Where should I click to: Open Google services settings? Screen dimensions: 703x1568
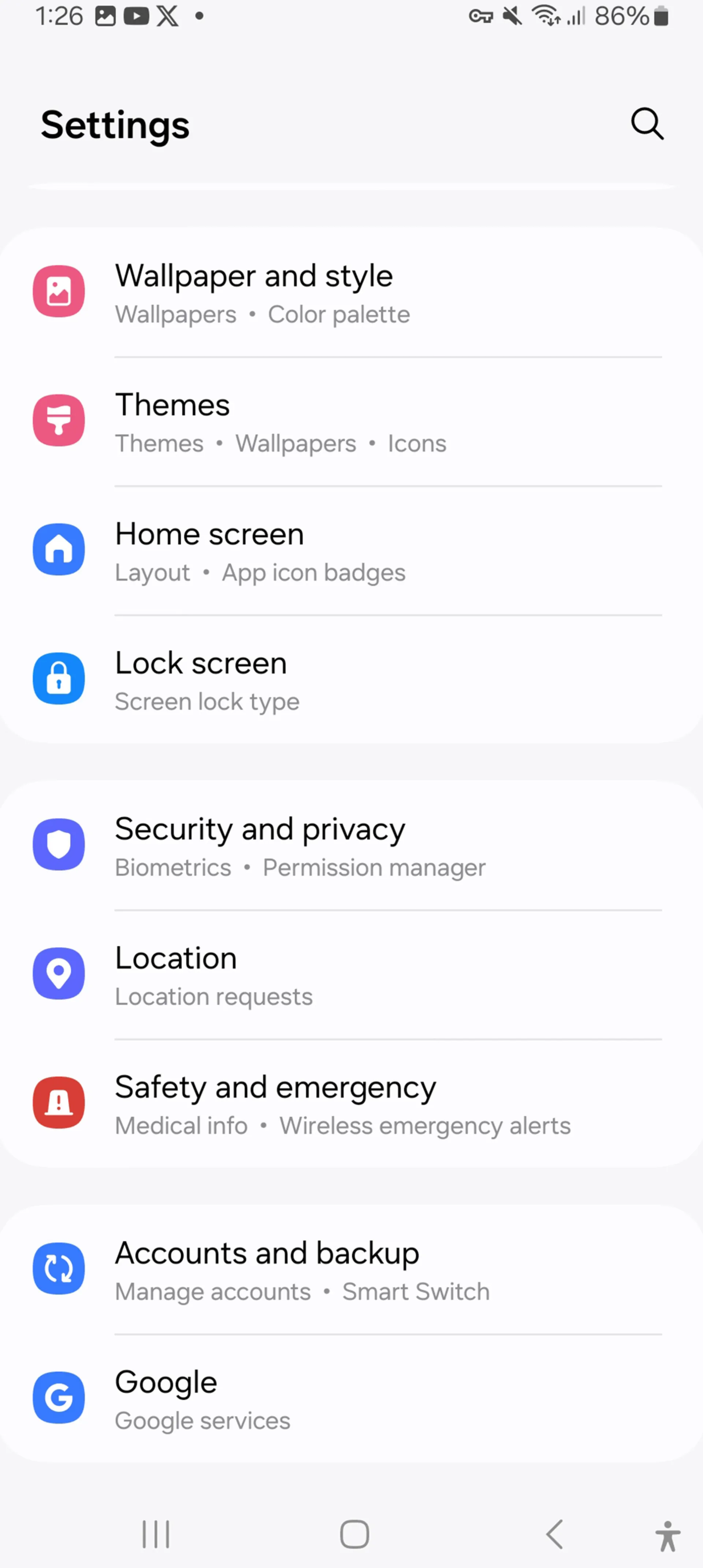352,1399
